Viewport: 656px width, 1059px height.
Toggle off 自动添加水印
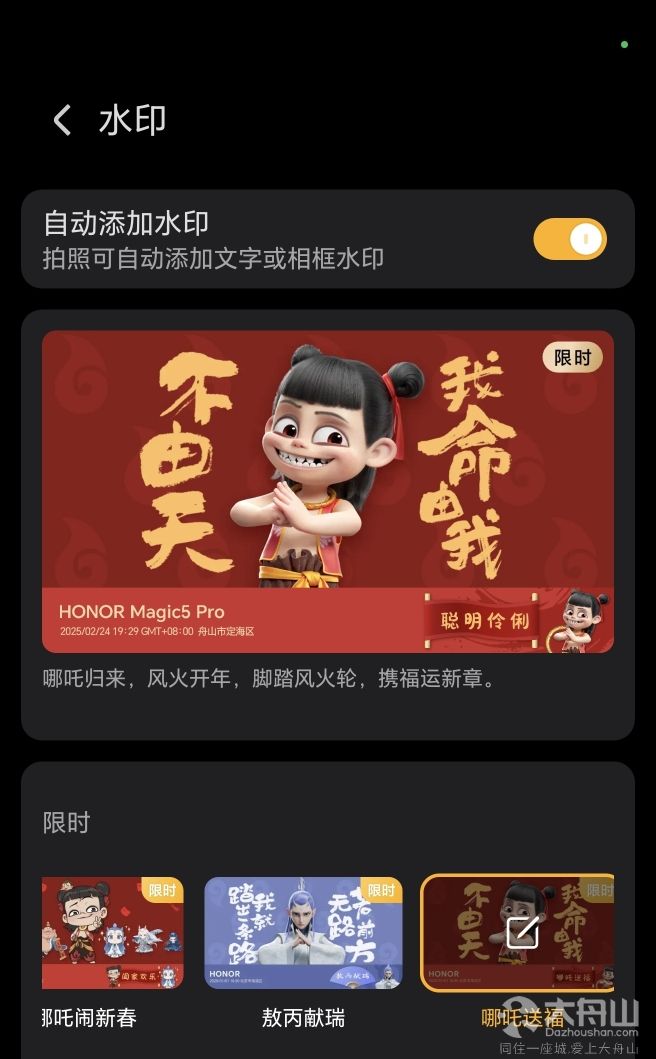click(570, 238)
